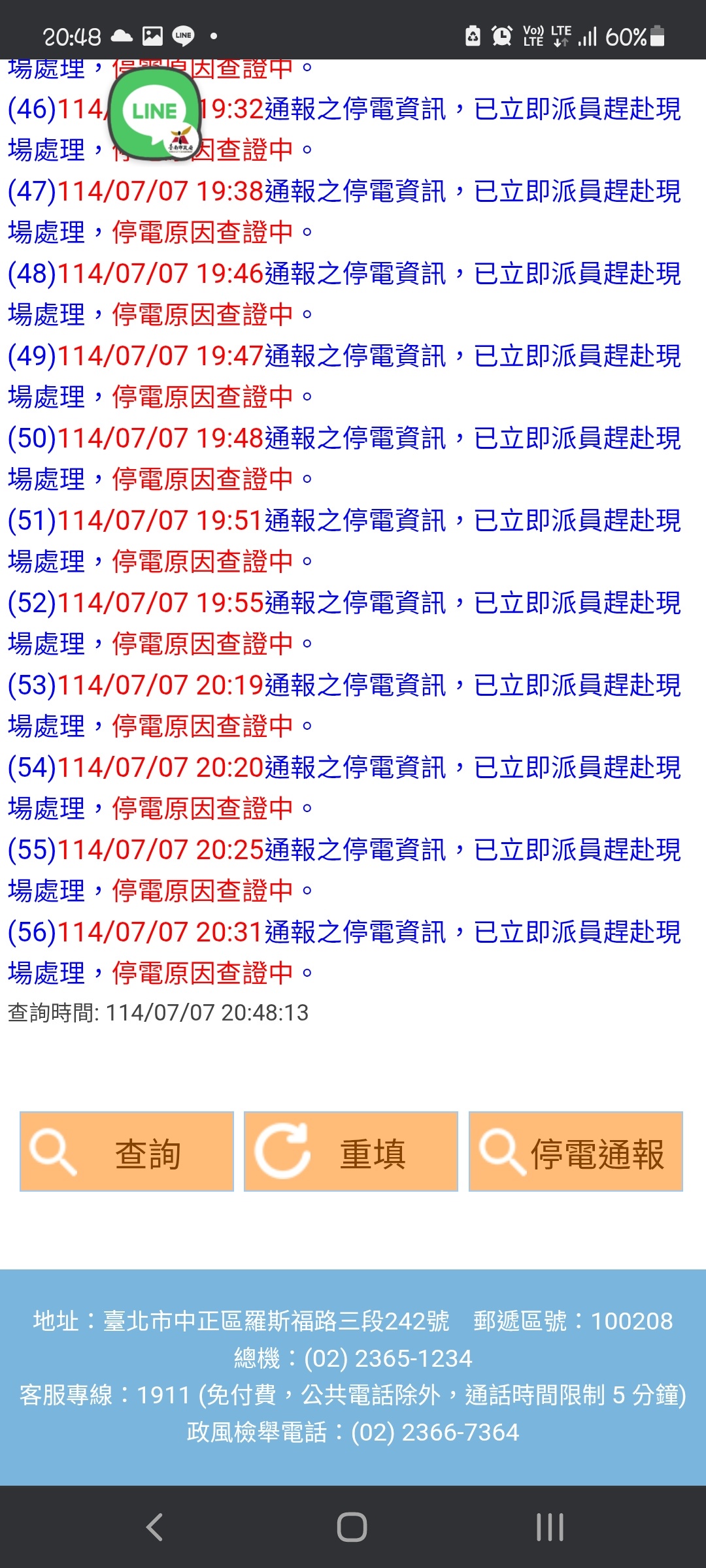
Task: Go back using system back button
Action: [154, 1527]
